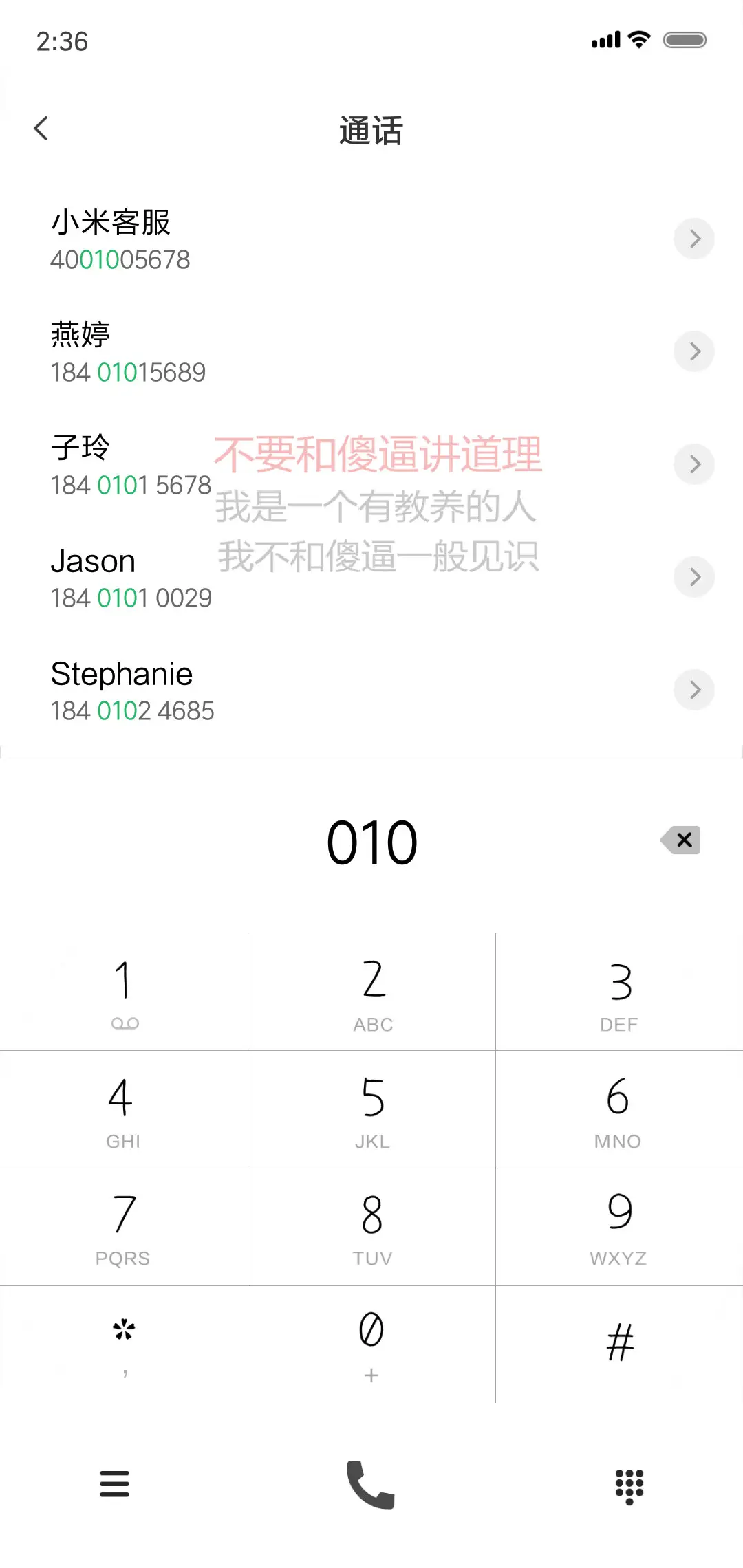Call Stephanie from recent calls list
Screen dimensions: 743x1568
(x=122, y=673)
